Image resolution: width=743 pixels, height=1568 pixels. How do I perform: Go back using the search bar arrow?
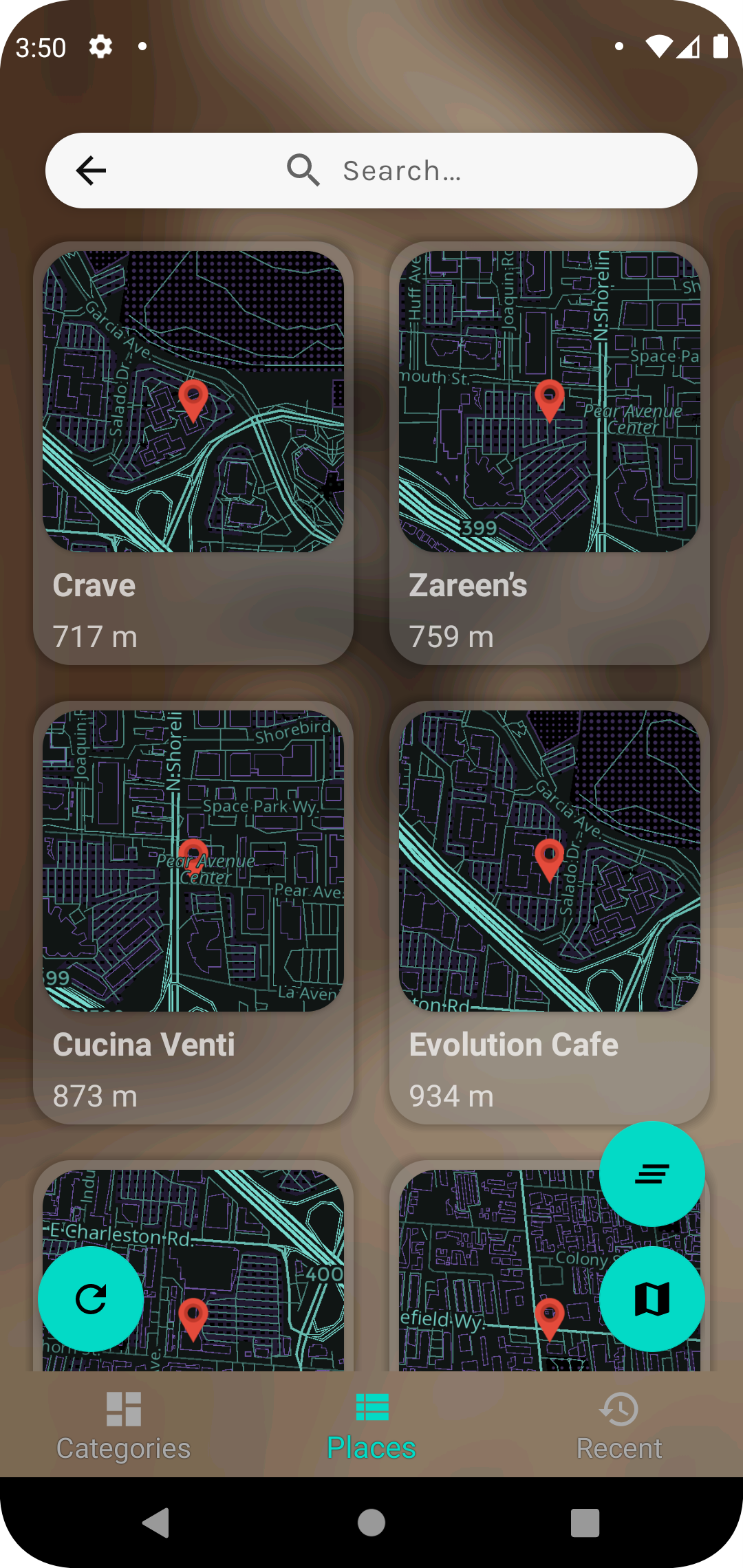(91, 171)
